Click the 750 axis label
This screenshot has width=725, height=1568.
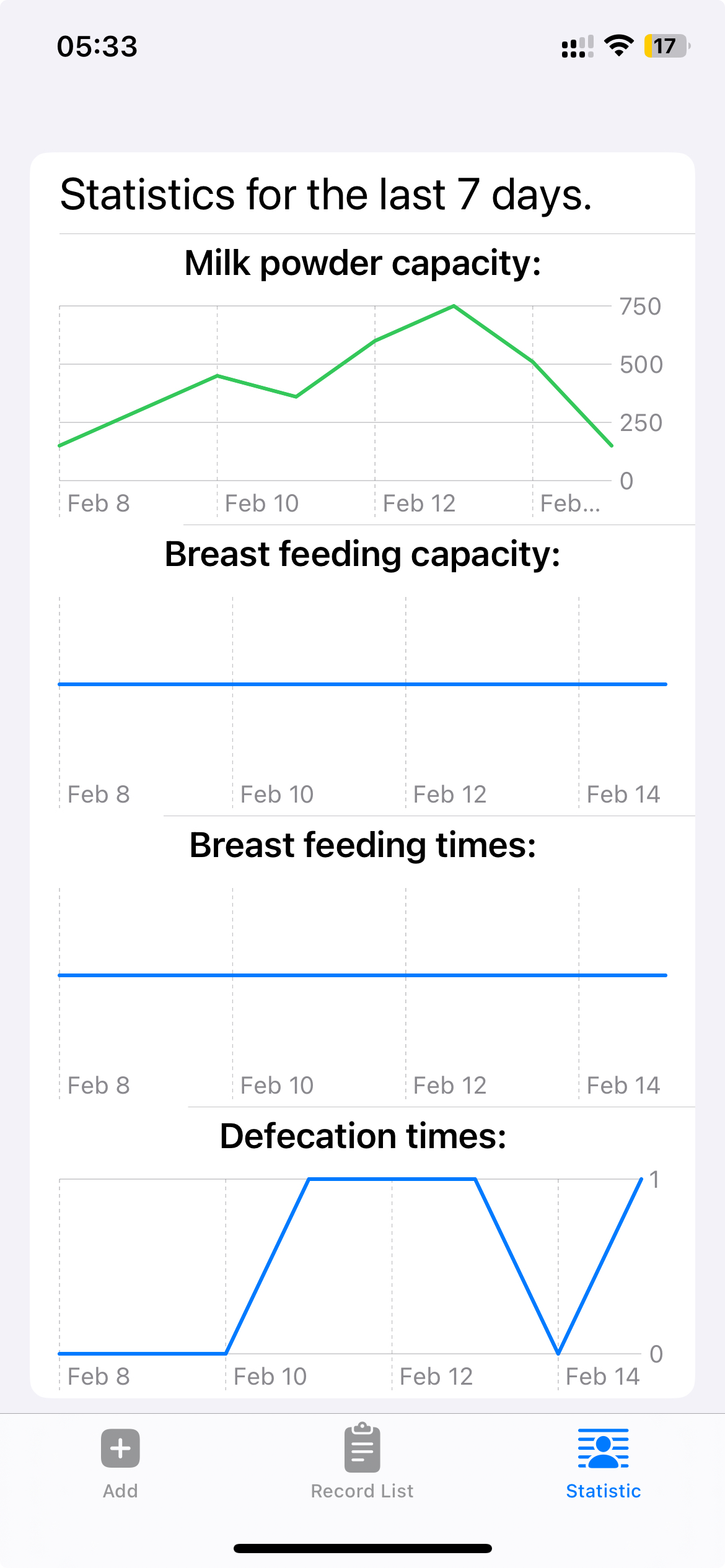coord(639,305)
